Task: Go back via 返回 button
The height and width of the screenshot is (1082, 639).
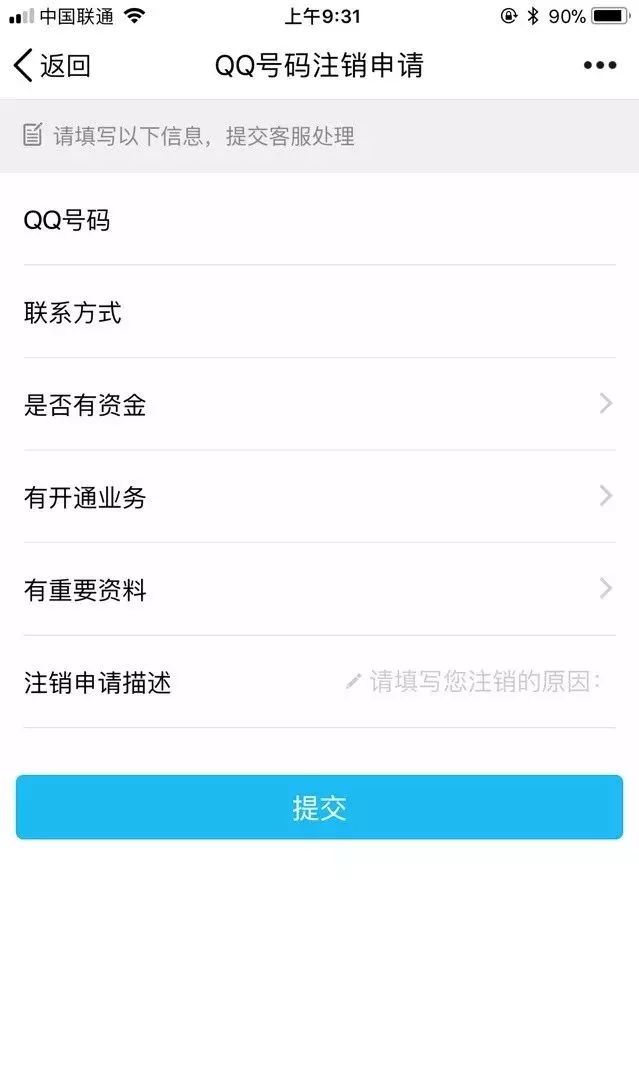Action: click(52, 66)
